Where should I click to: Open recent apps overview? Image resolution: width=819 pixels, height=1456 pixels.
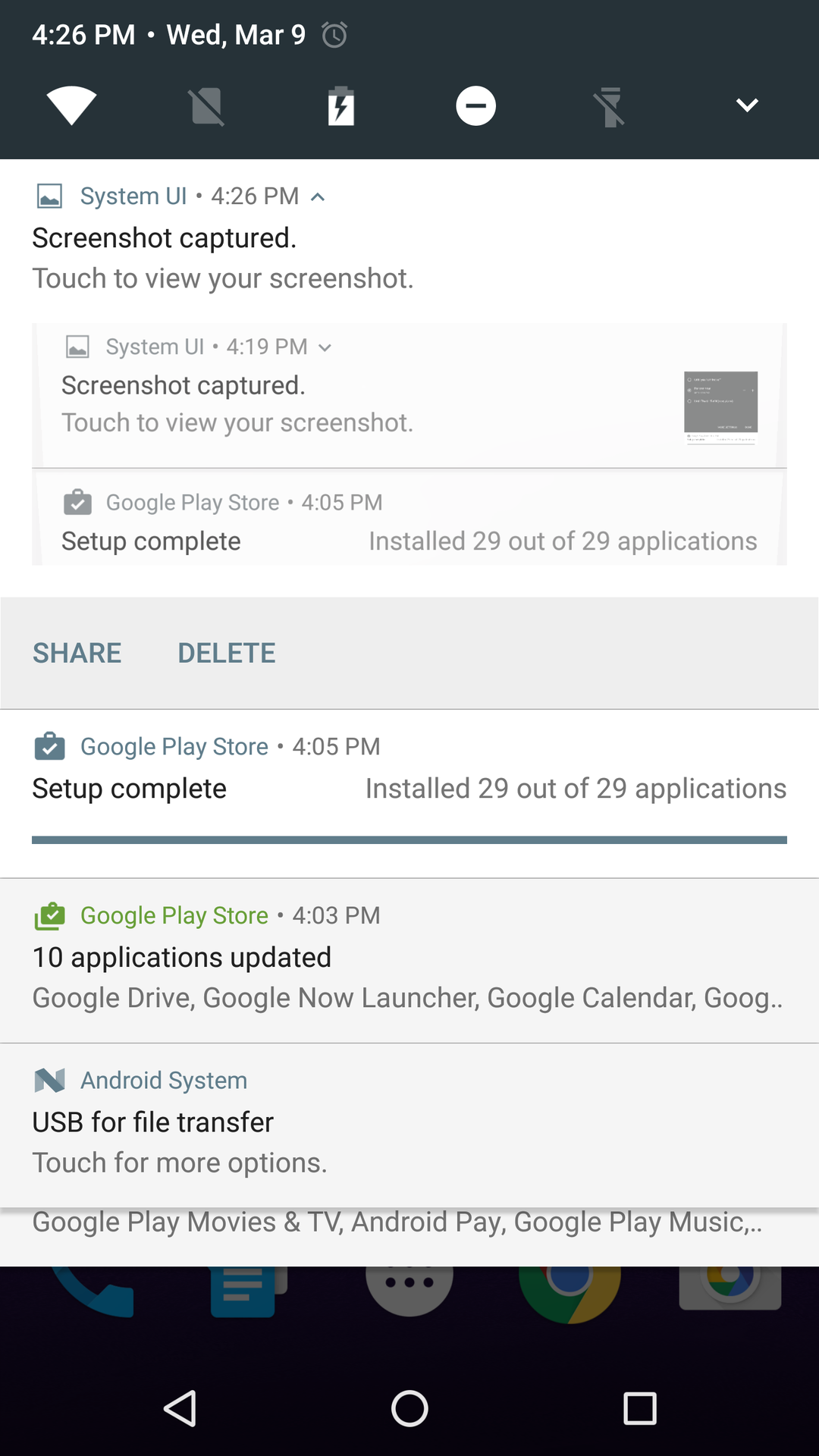[639, 1409]
